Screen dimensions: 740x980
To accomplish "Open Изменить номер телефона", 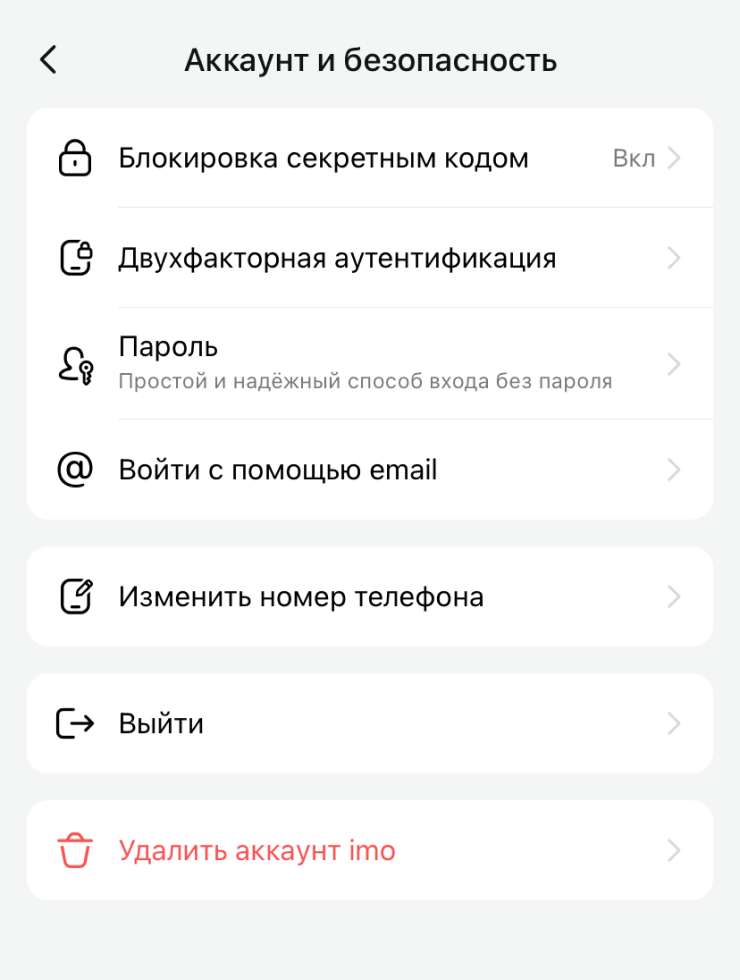I will 369,597.
